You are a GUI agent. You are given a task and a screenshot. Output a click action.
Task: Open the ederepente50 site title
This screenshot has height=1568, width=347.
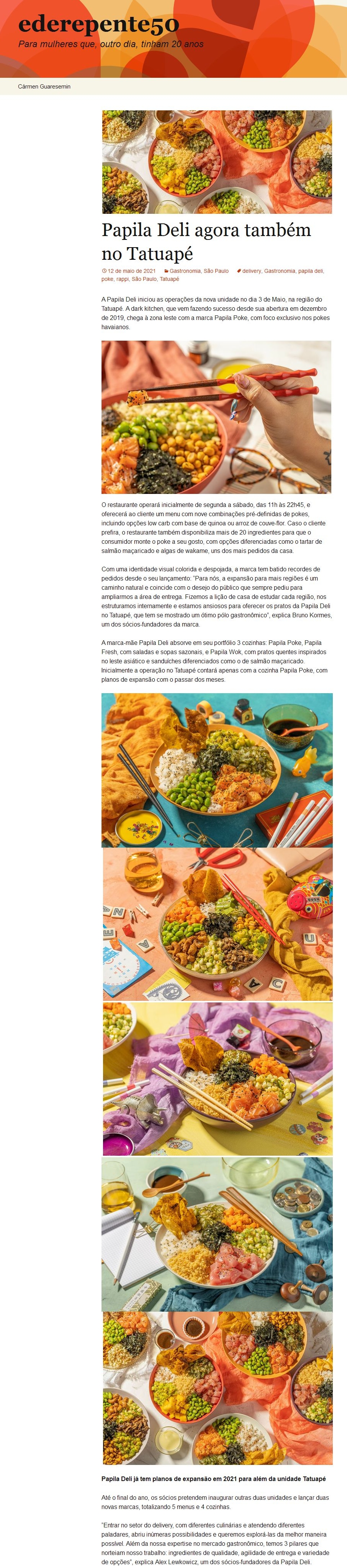pyautogui.click(x=98, y=25)
